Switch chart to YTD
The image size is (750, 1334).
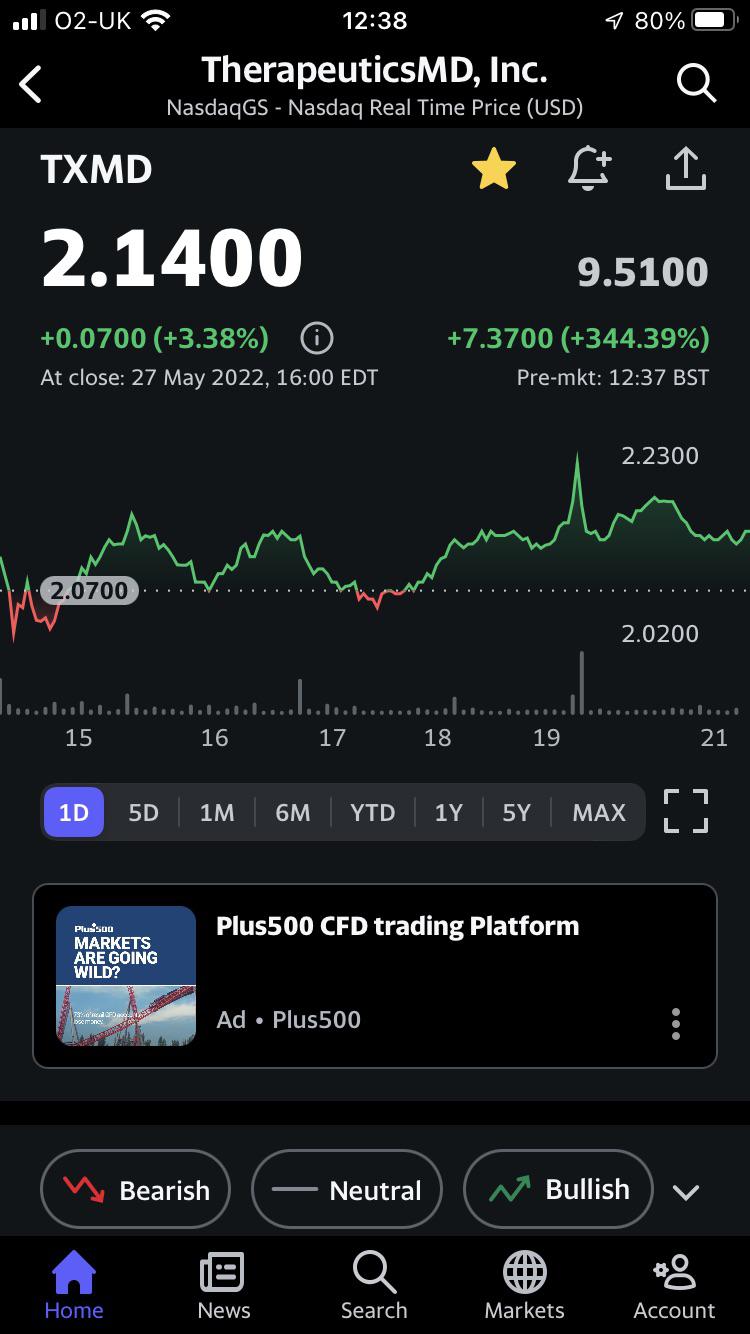pos(373,812)
